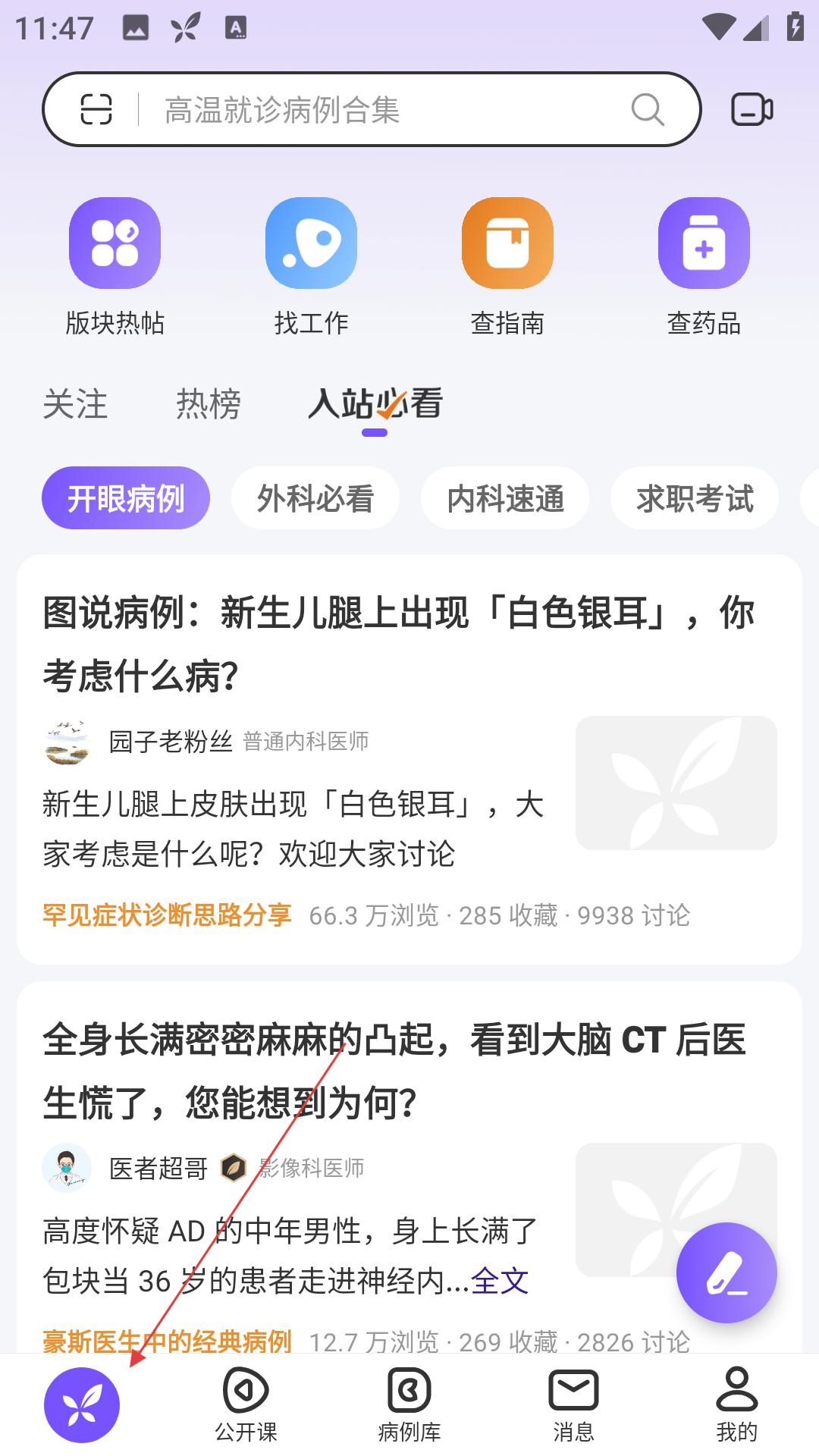Viewport: 819px width, 1456px height.
Task: Expand 全文 link in 医者超哥's post
Action: [x=499, y=1281]
